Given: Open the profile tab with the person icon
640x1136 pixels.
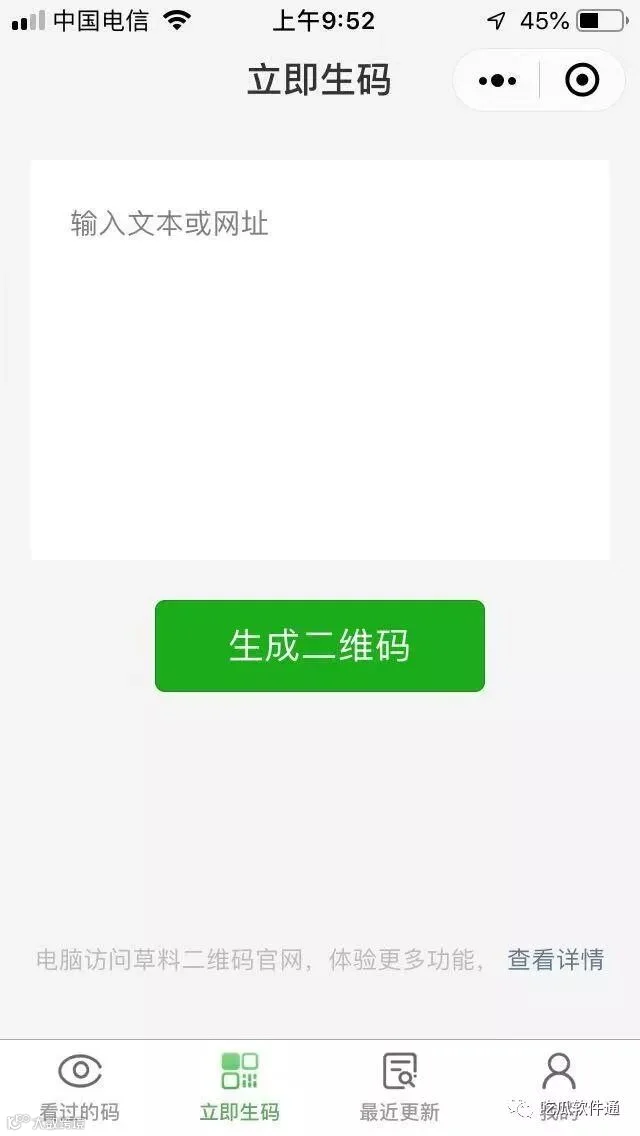Looking at the screenshot, I should 559,1087.
